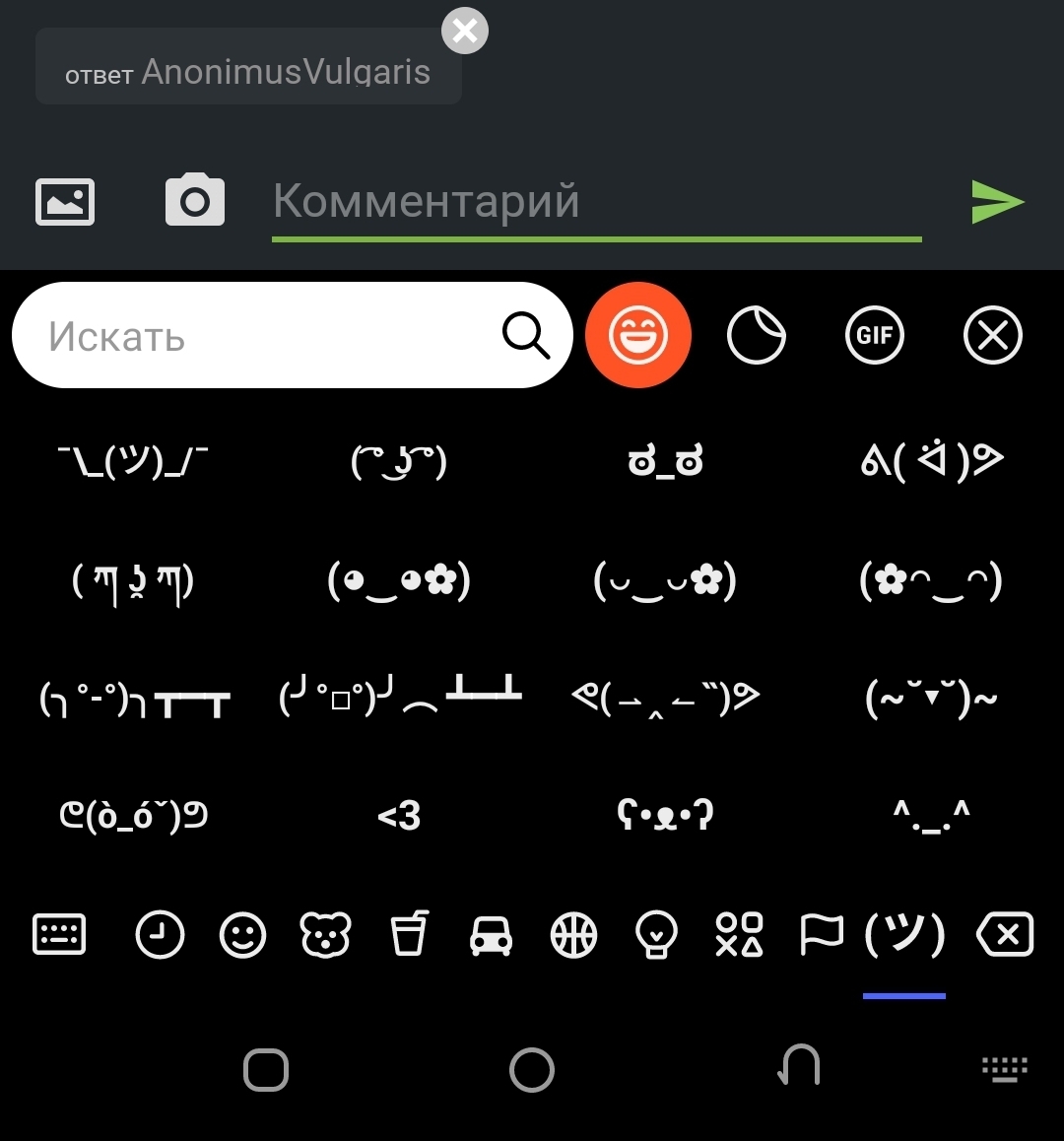Insert the table flip emoticon

(x=400, y=698)
